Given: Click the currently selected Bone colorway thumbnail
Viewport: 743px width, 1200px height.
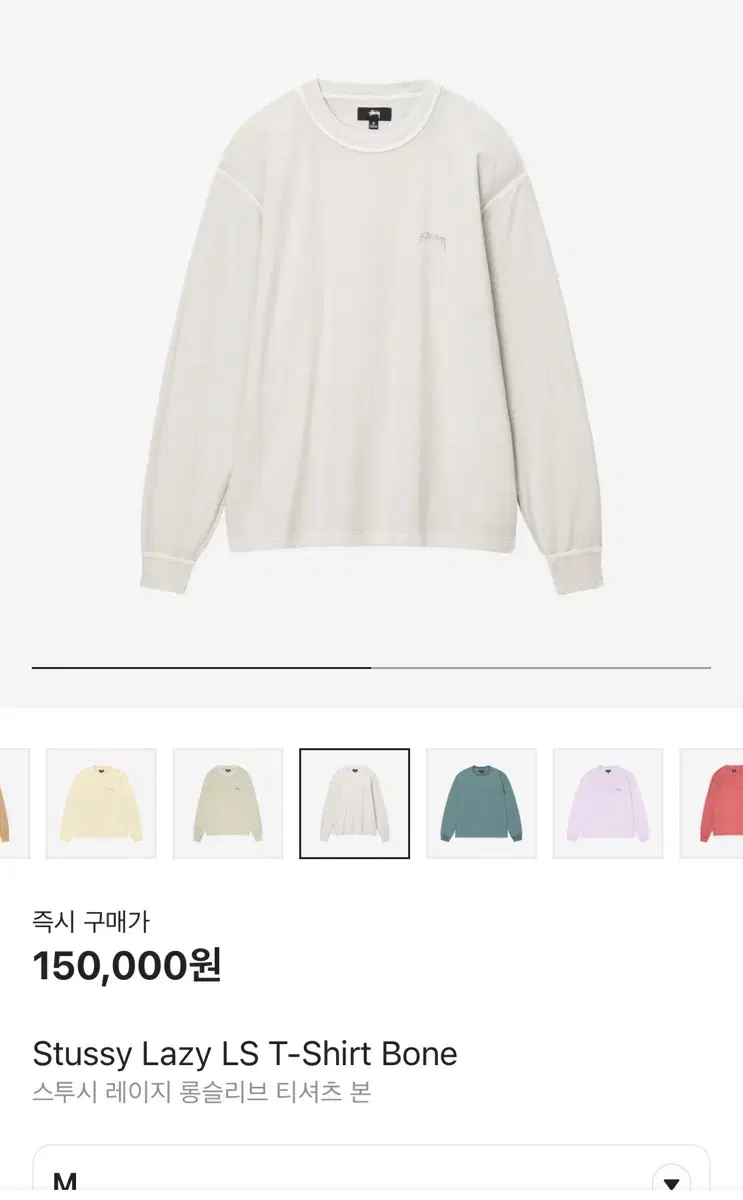Looking at the screenshot, I should click(x=355, y=803).
